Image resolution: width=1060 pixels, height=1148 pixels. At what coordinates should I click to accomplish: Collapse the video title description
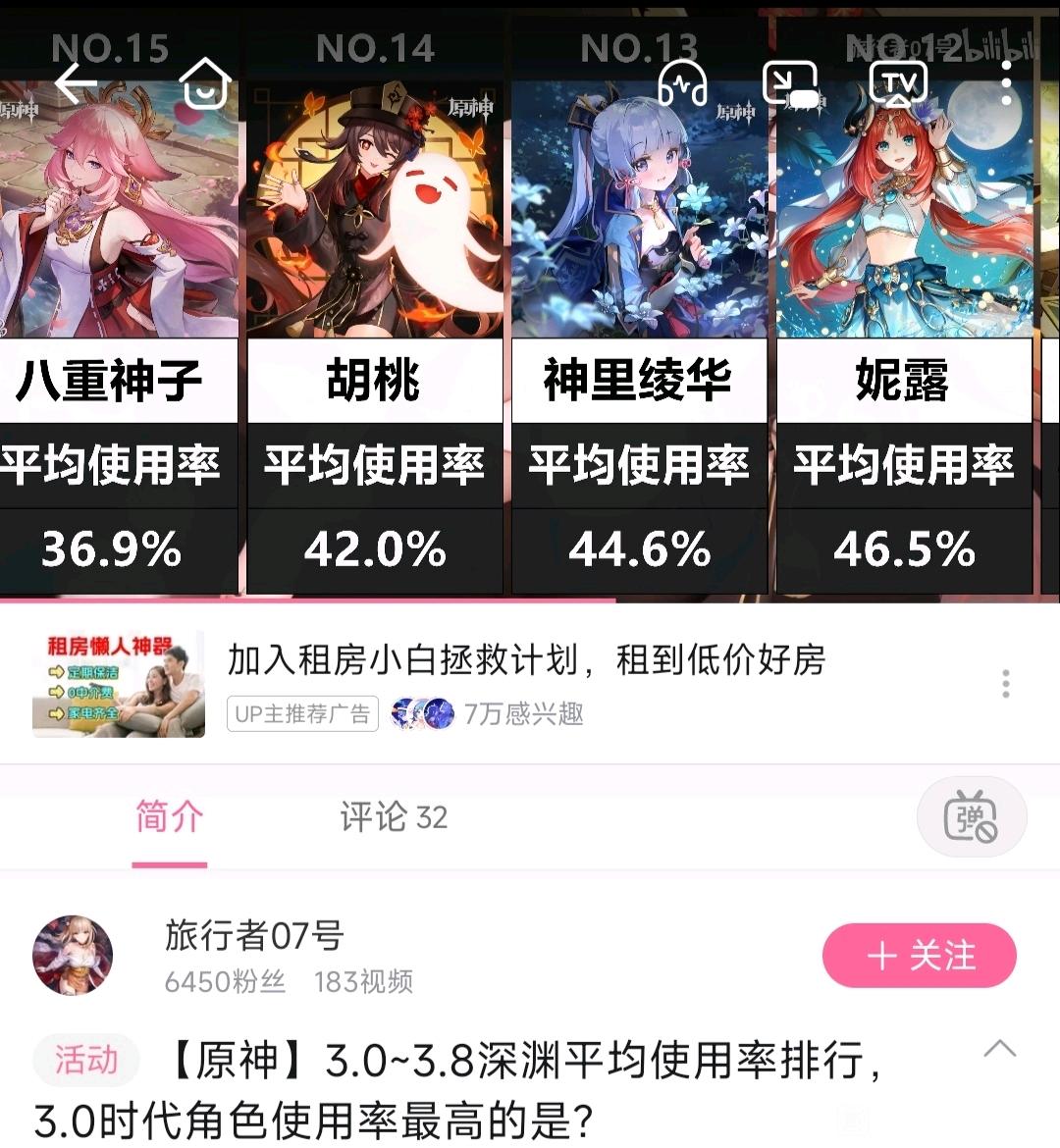pos(999,1048)
